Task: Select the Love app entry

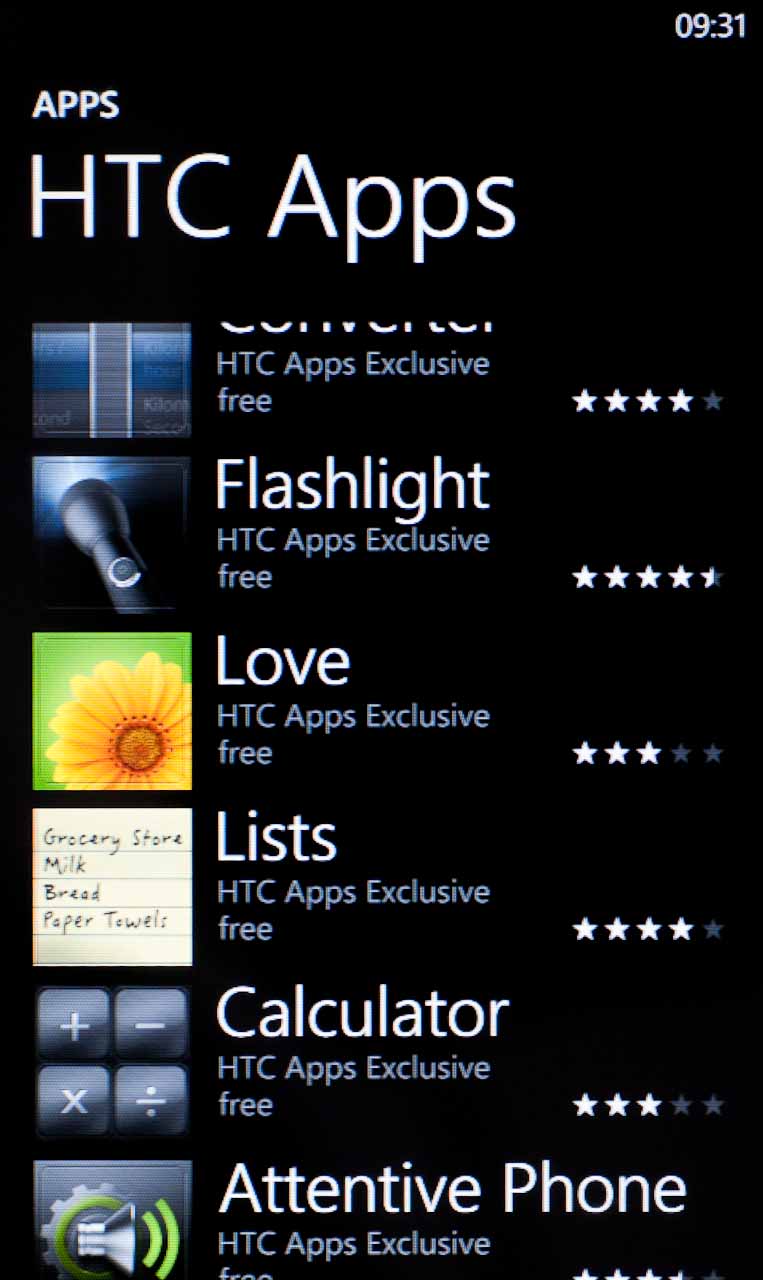Action: point(378,710)
